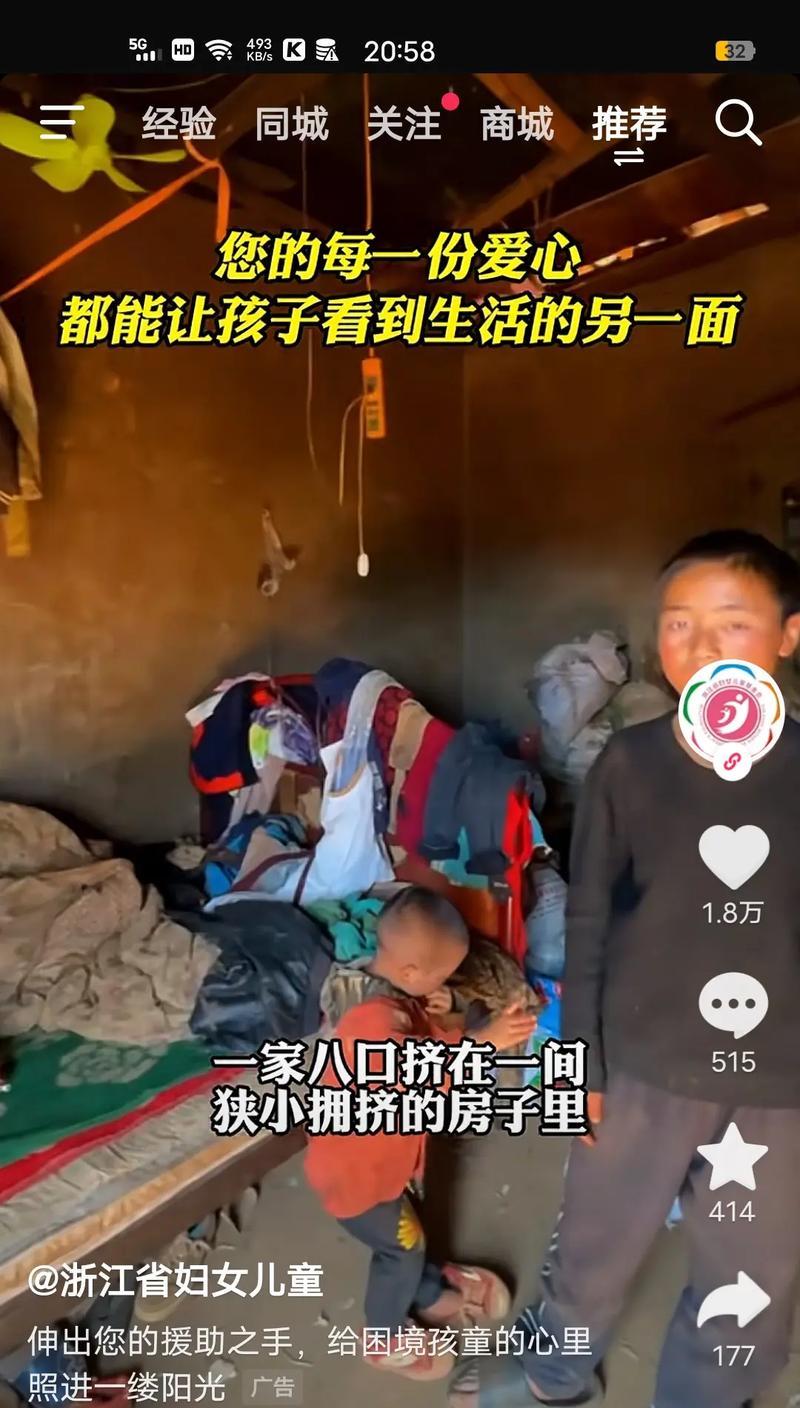
Task: Open the 关注 tab
Action: point(404,125)
